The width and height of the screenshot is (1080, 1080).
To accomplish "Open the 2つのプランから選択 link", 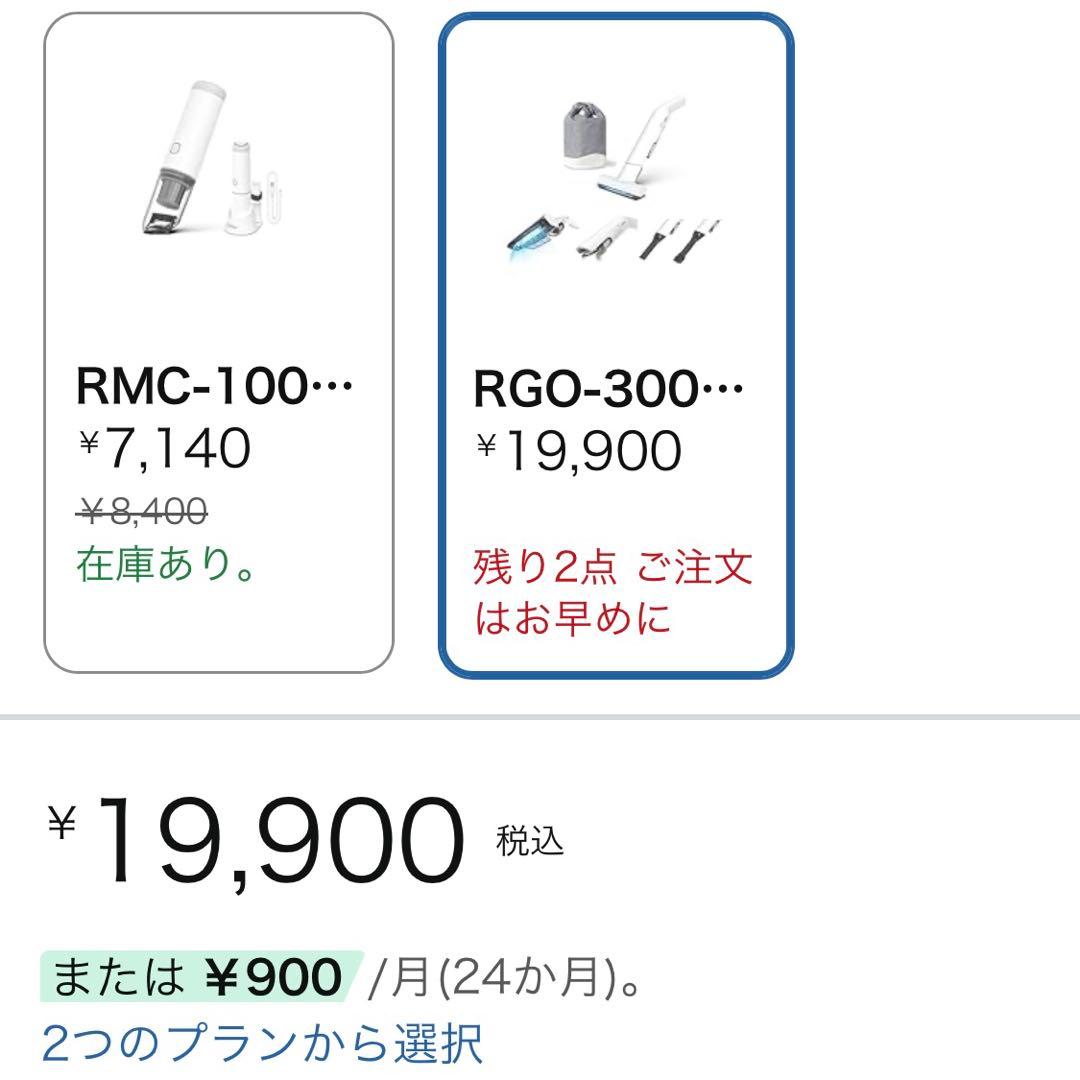I will [x=262, y=1043].
